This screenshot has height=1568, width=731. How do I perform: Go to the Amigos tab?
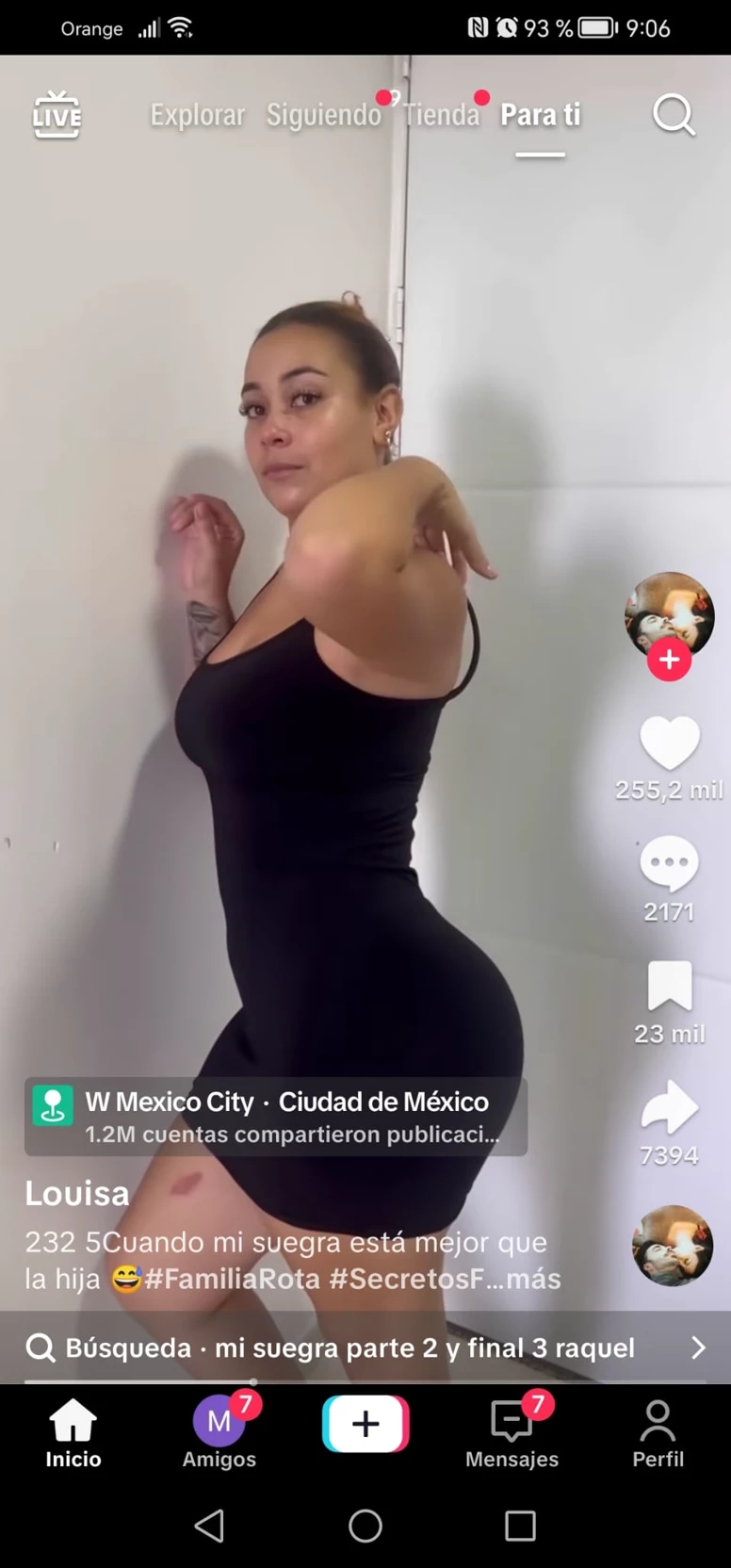219,1432
